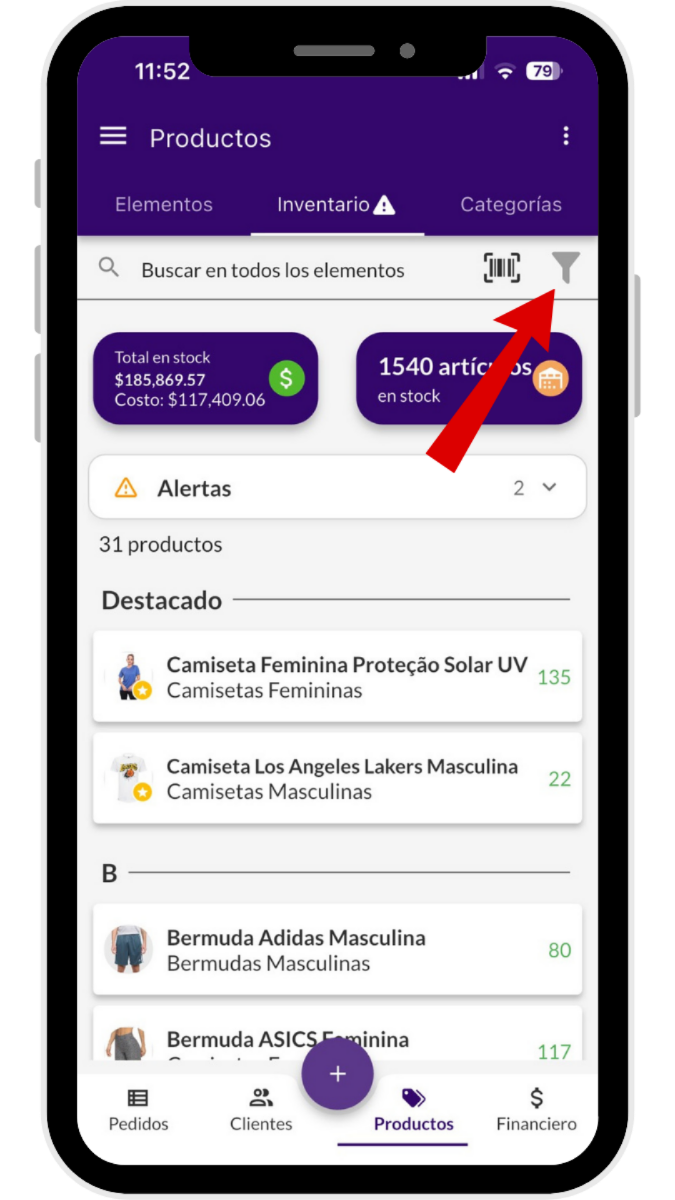Select the Productos bottom tab
The height and width of the screenshot is (1200, 675).
(413, 1110)
